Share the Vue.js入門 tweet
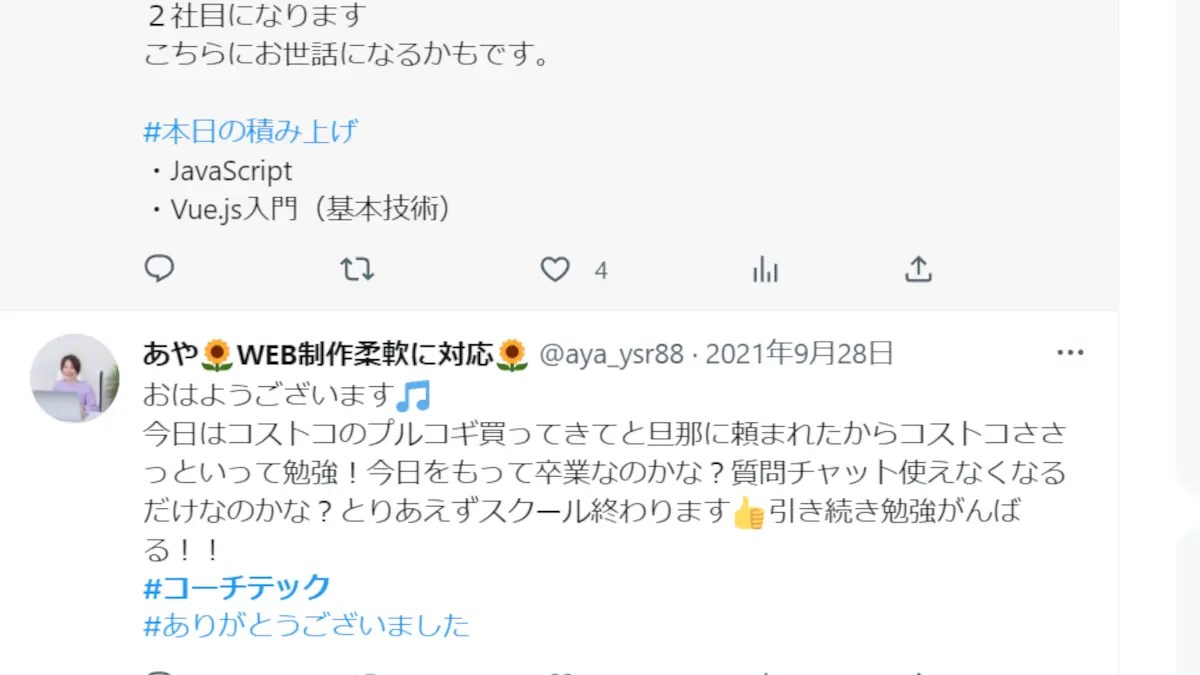The image size is (1200, 675). [x=918, y=269]
